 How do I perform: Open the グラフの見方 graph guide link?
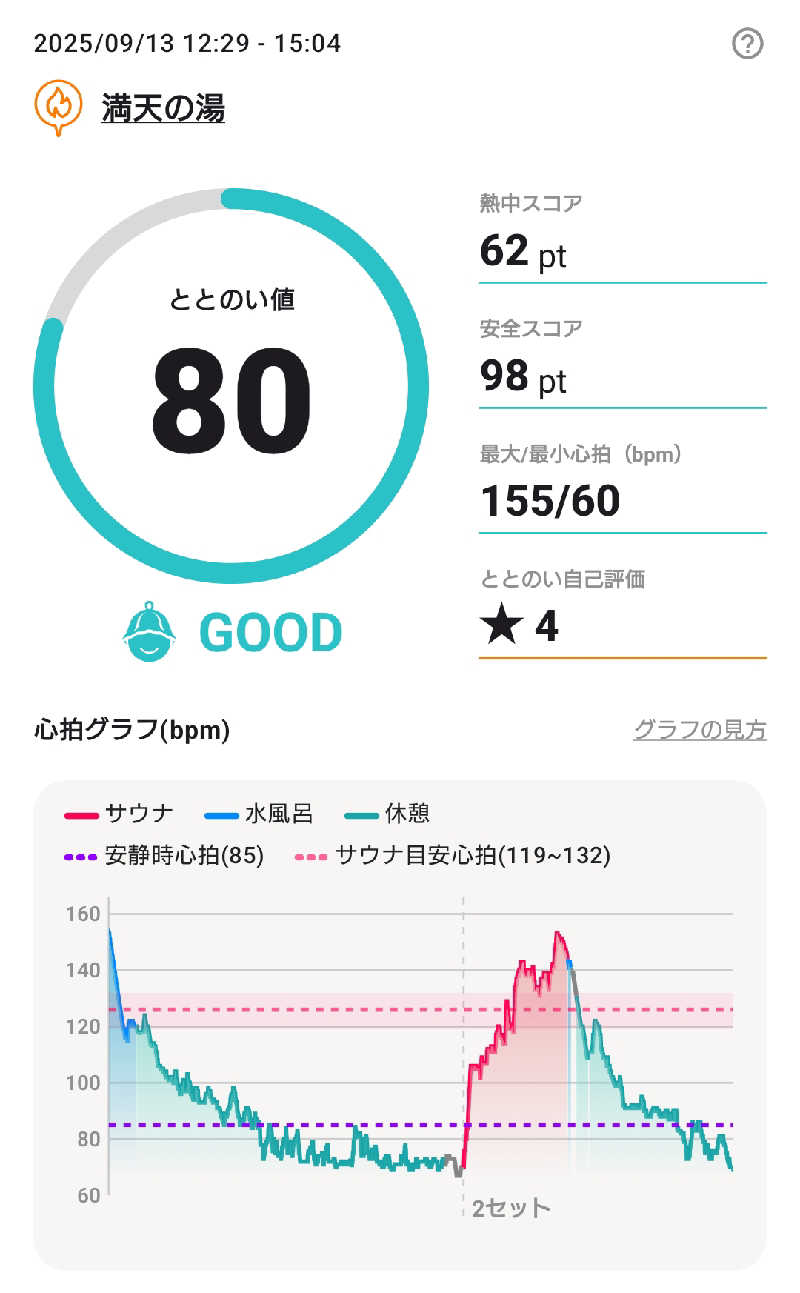[700, 730]
